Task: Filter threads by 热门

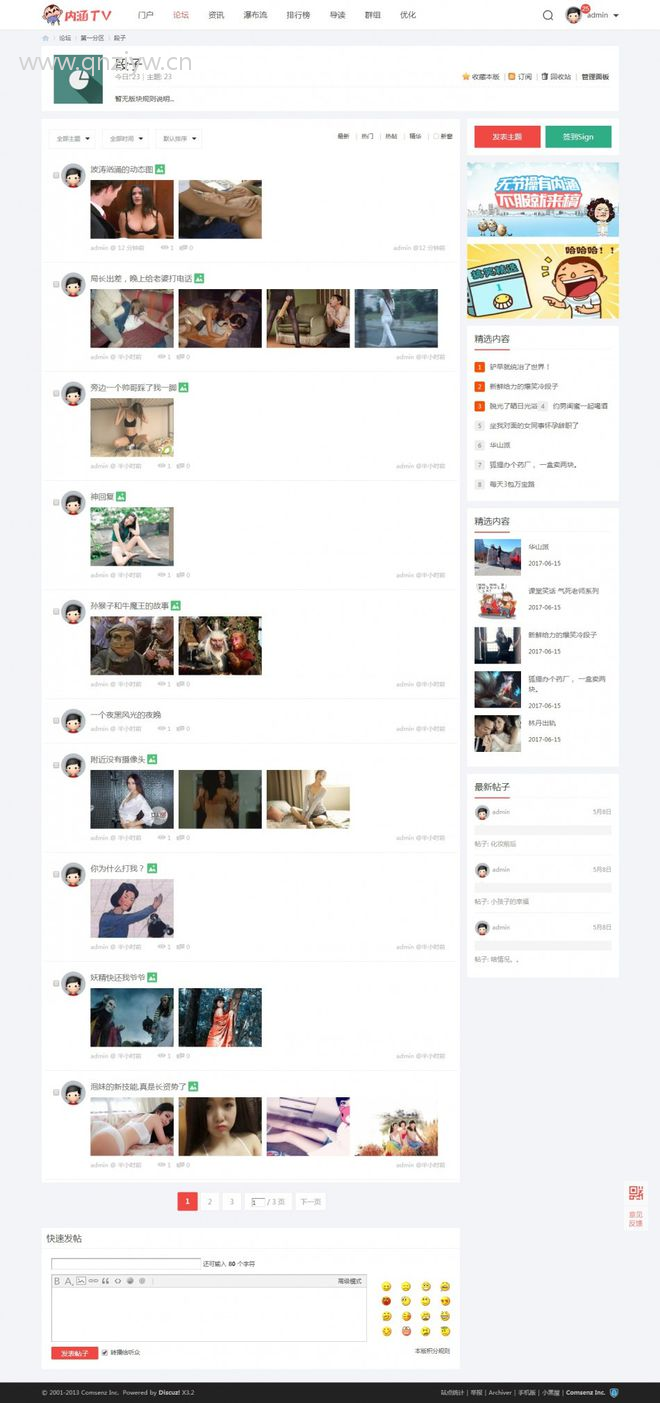Action: coord(367,136)
